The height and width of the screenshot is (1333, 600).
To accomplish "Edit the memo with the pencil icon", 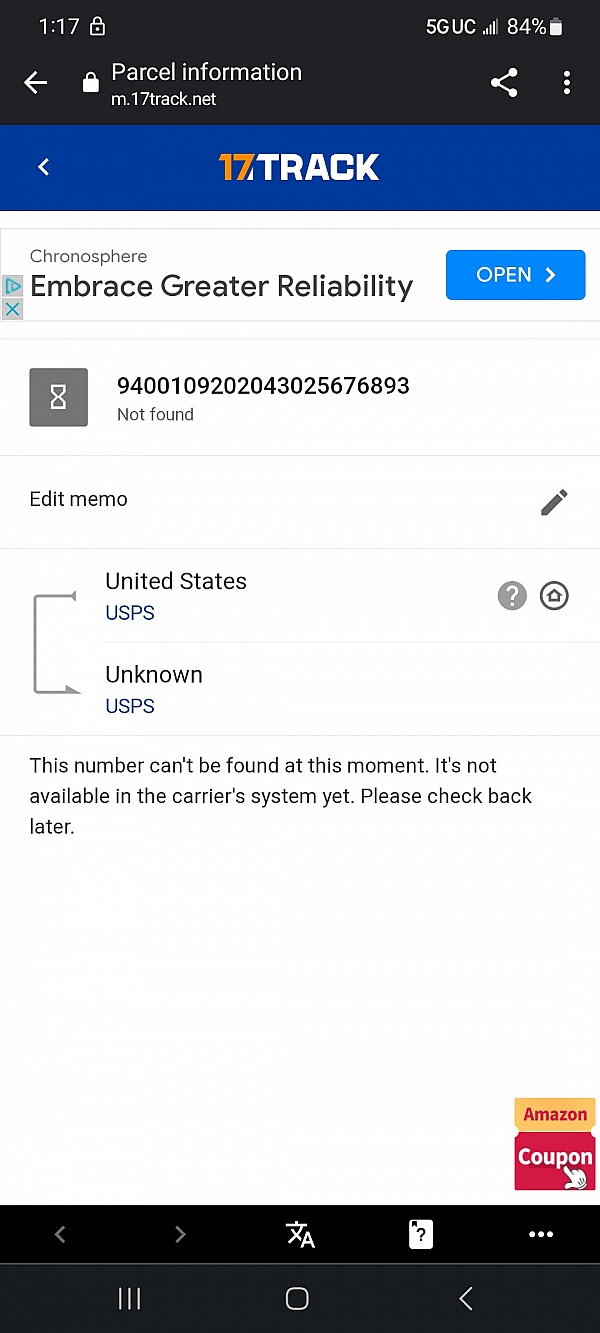I will click(x=554, y=502).
